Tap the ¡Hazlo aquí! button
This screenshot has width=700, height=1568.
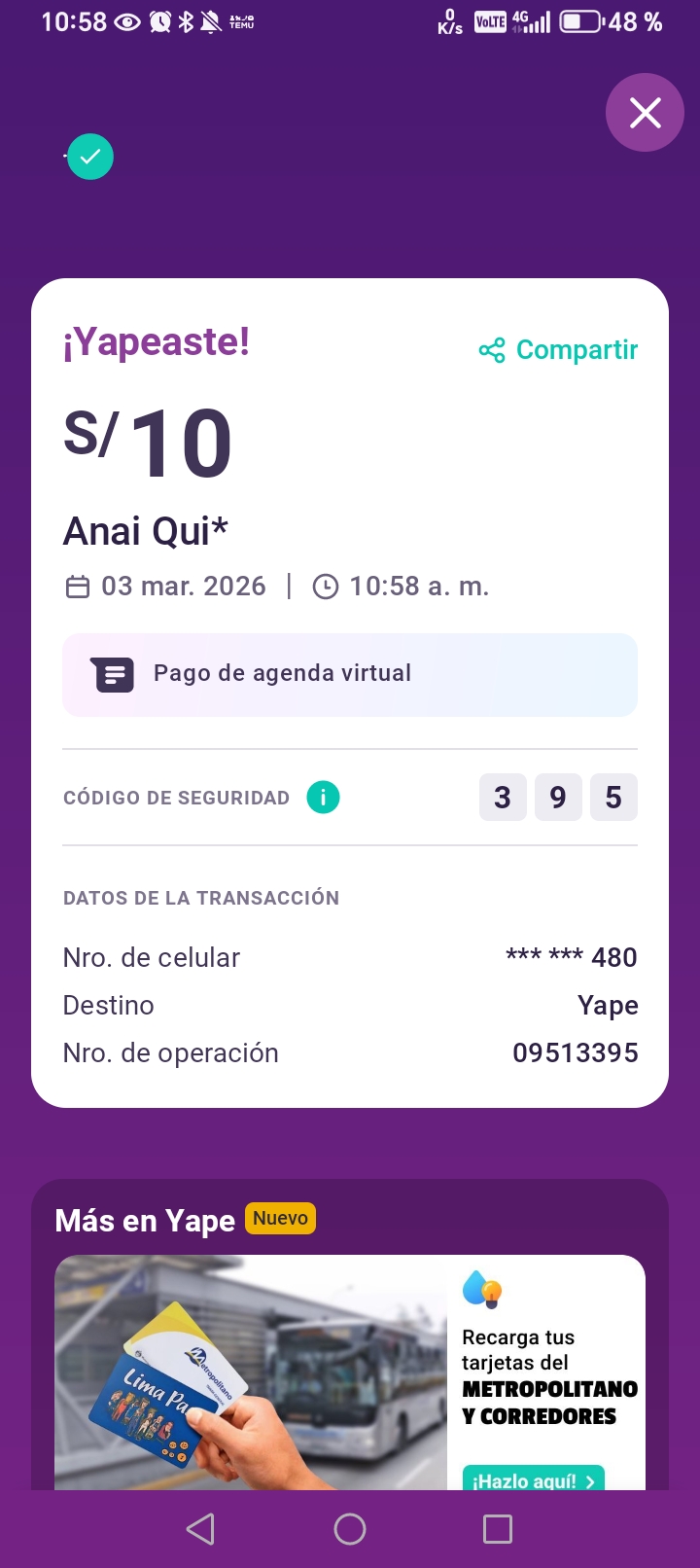[533, 1479]
